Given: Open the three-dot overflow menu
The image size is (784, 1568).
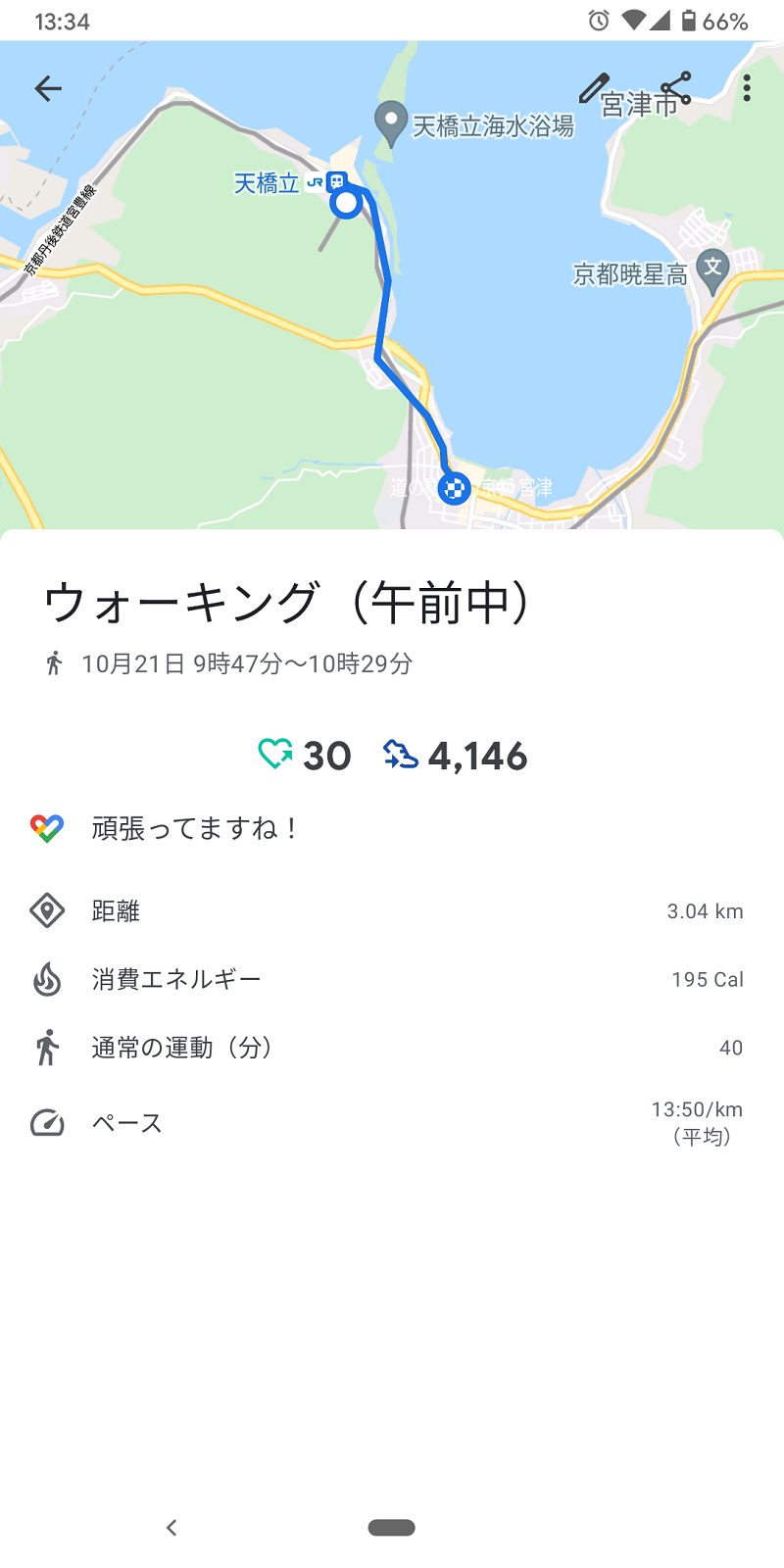Looking at the screenshot, I should (747, 88).
